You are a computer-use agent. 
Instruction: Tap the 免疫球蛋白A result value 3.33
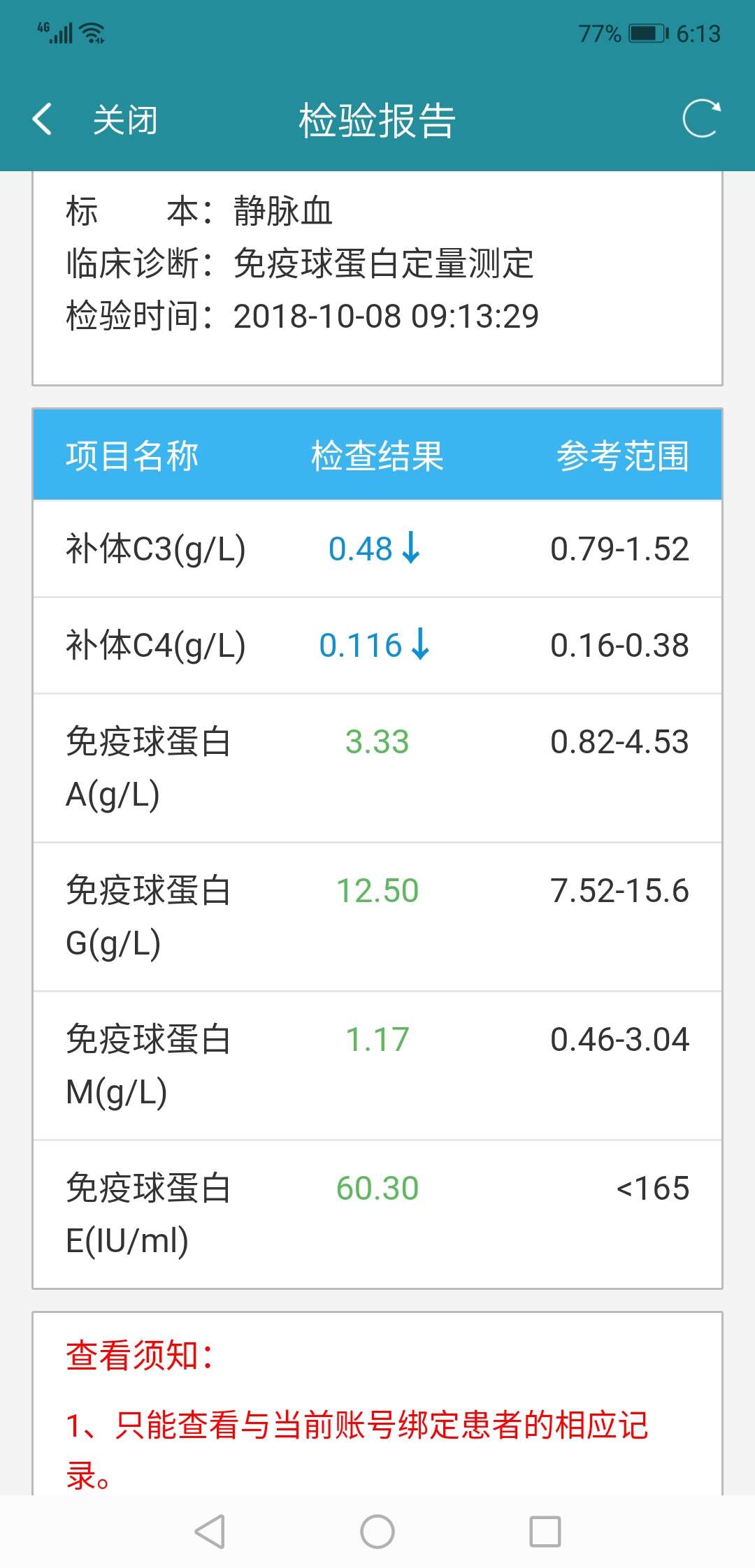click(377, 743)
